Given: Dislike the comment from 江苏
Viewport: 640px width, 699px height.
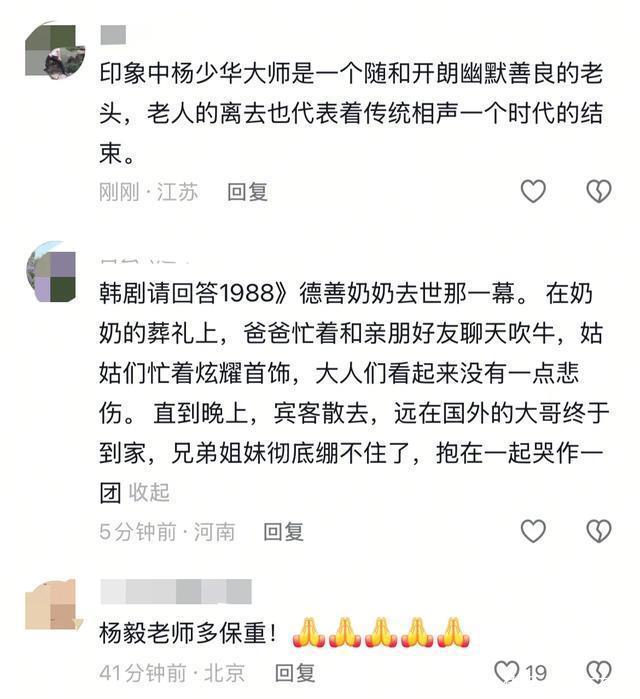Looking at the screenshot, I should 598,191.
